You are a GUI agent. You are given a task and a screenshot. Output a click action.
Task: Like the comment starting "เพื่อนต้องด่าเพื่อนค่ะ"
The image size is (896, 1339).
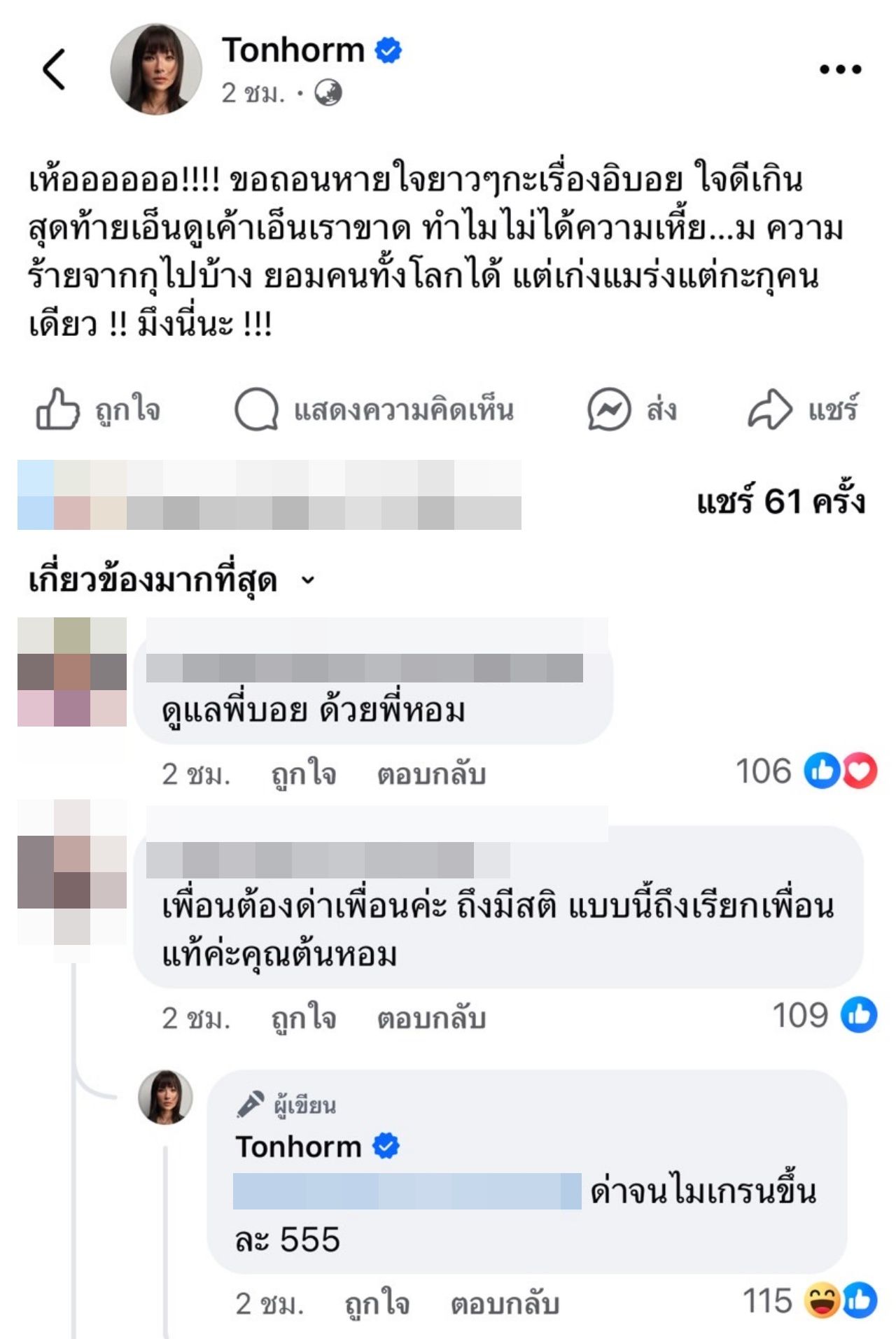(x=304, y=1018)
